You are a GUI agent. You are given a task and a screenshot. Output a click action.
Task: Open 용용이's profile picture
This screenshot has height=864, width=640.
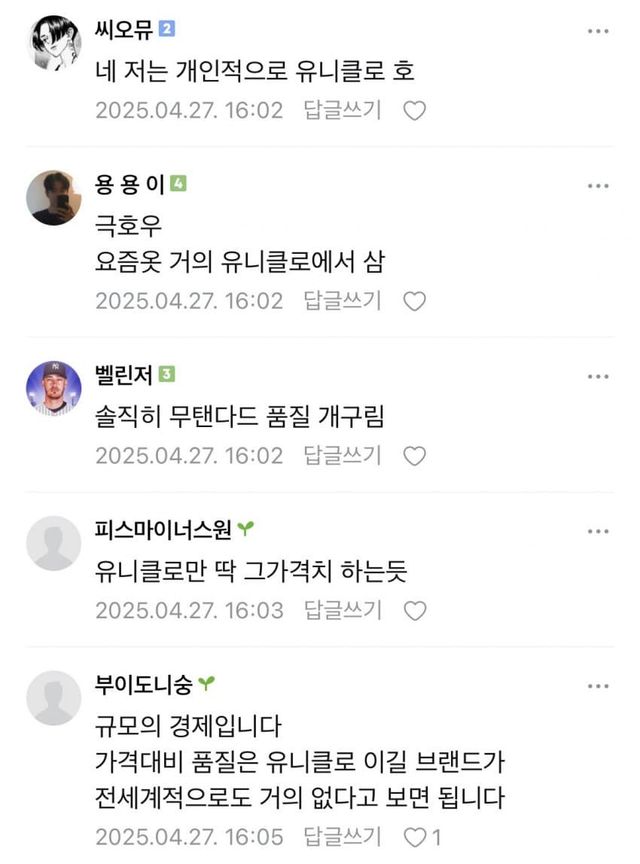pos(53,198)
